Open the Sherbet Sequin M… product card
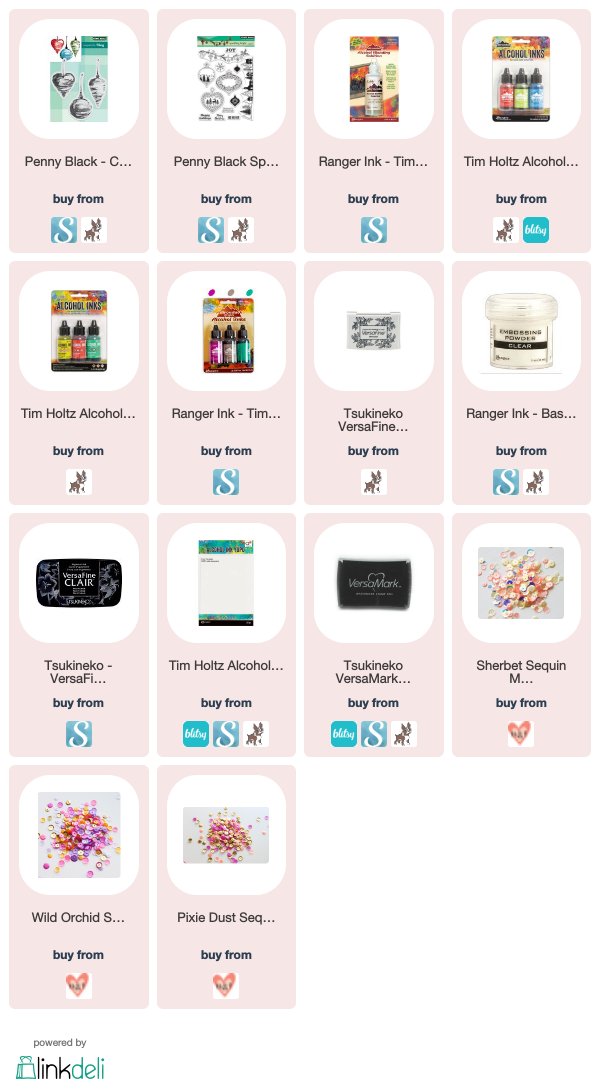The image size is (600, 1089). (522, 635)
